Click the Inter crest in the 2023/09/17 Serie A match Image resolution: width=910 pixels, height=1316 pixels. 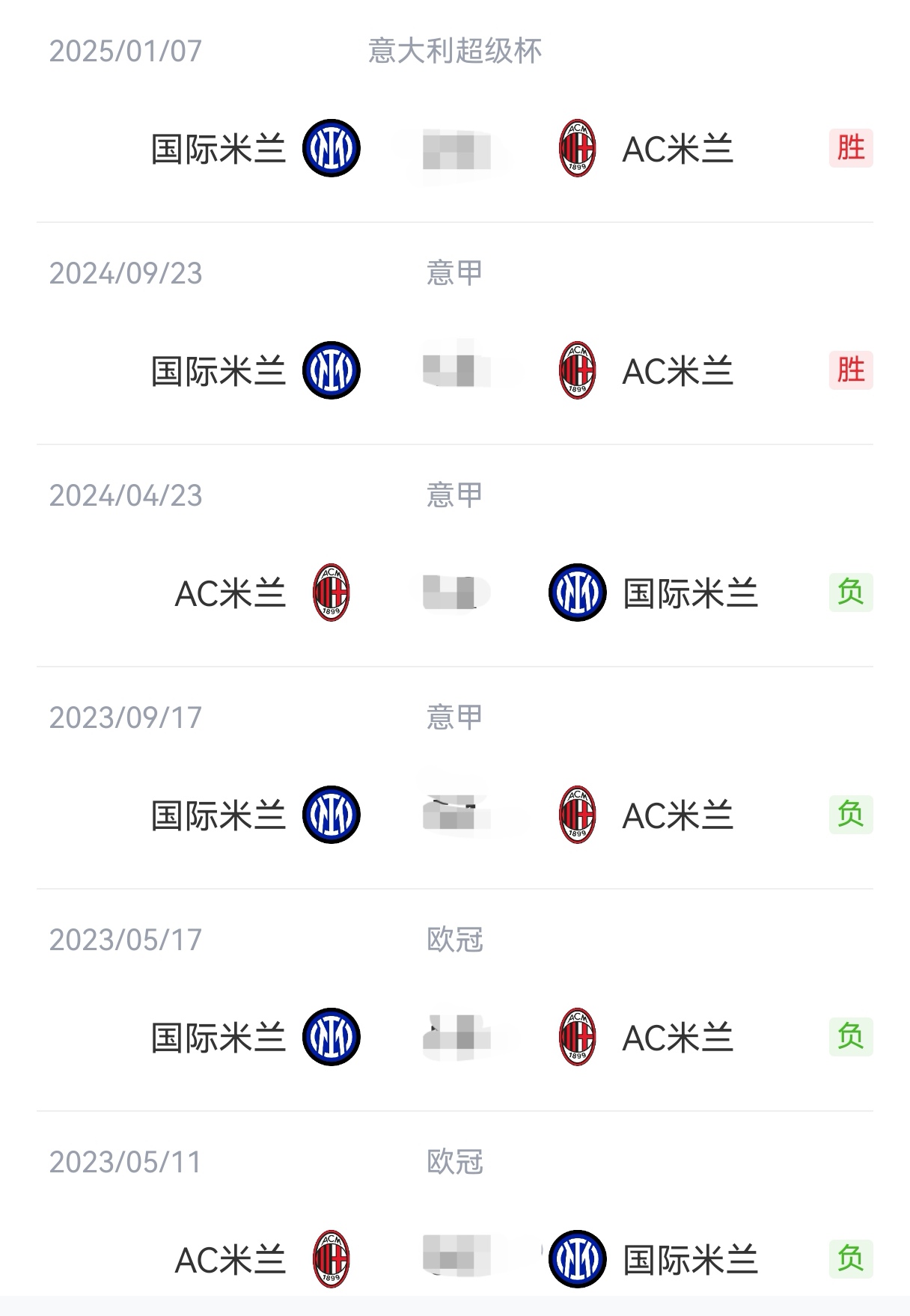coord(334,813)
